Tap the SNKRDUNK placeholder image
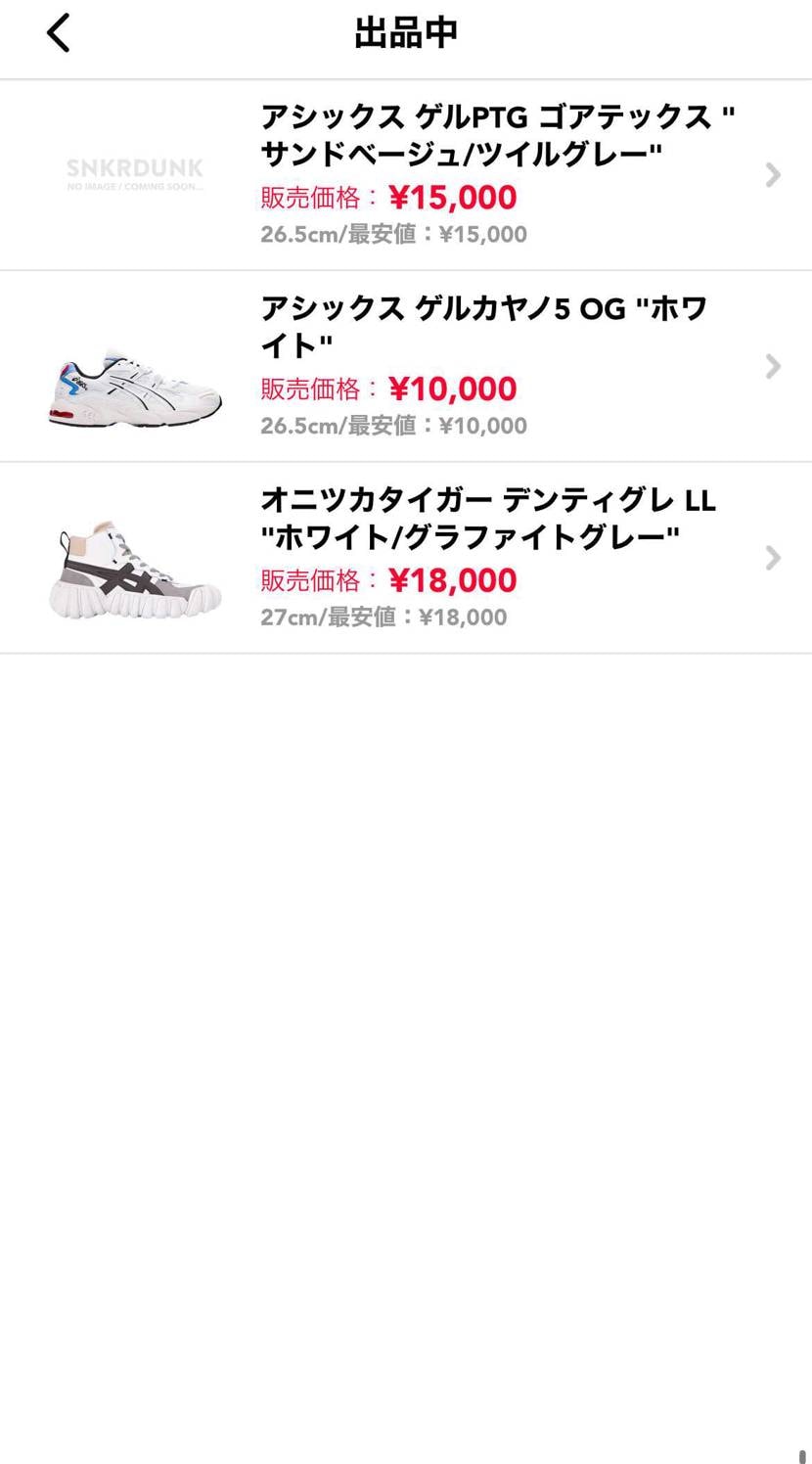The height and width of the screenshot is (1464, 812). pos(135,174)
